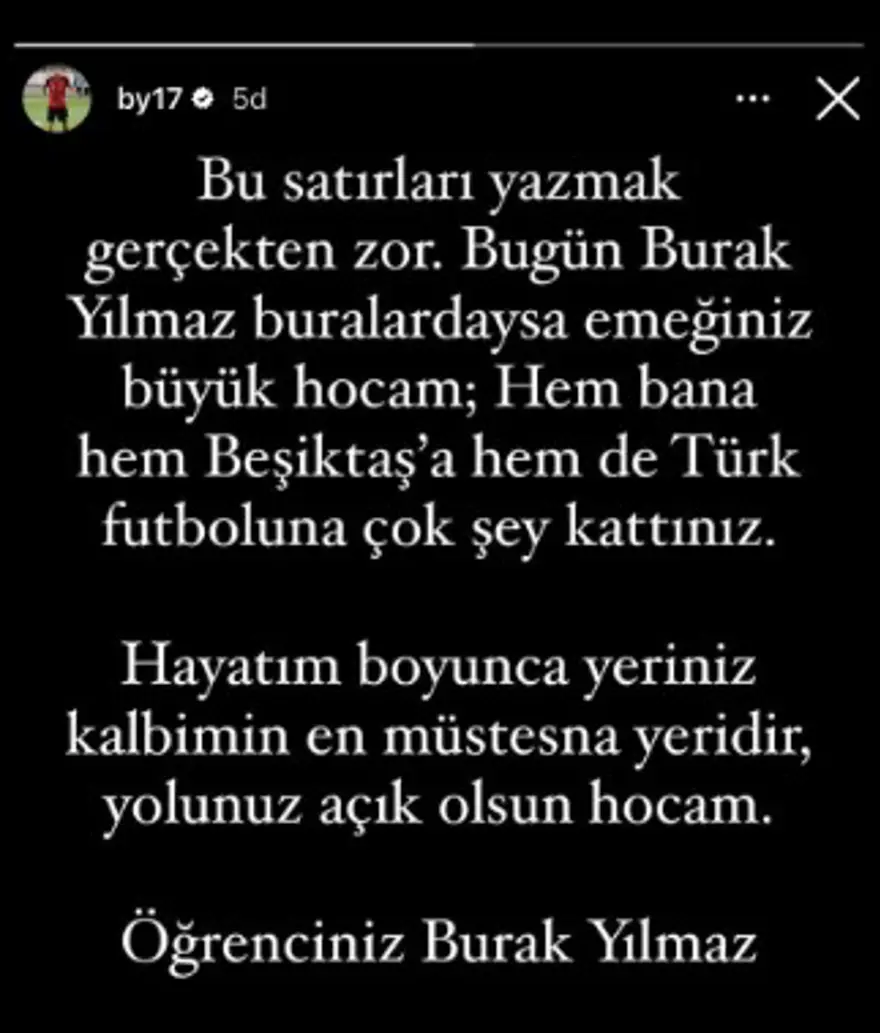
Task: Open by17's profile picture
Action: pyautogui.click(x=57, y=100)
